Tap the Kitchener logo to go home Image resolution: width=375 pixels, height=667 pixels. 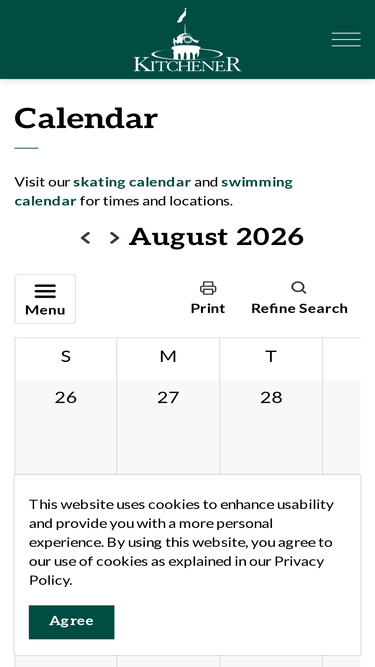[188, 40]
